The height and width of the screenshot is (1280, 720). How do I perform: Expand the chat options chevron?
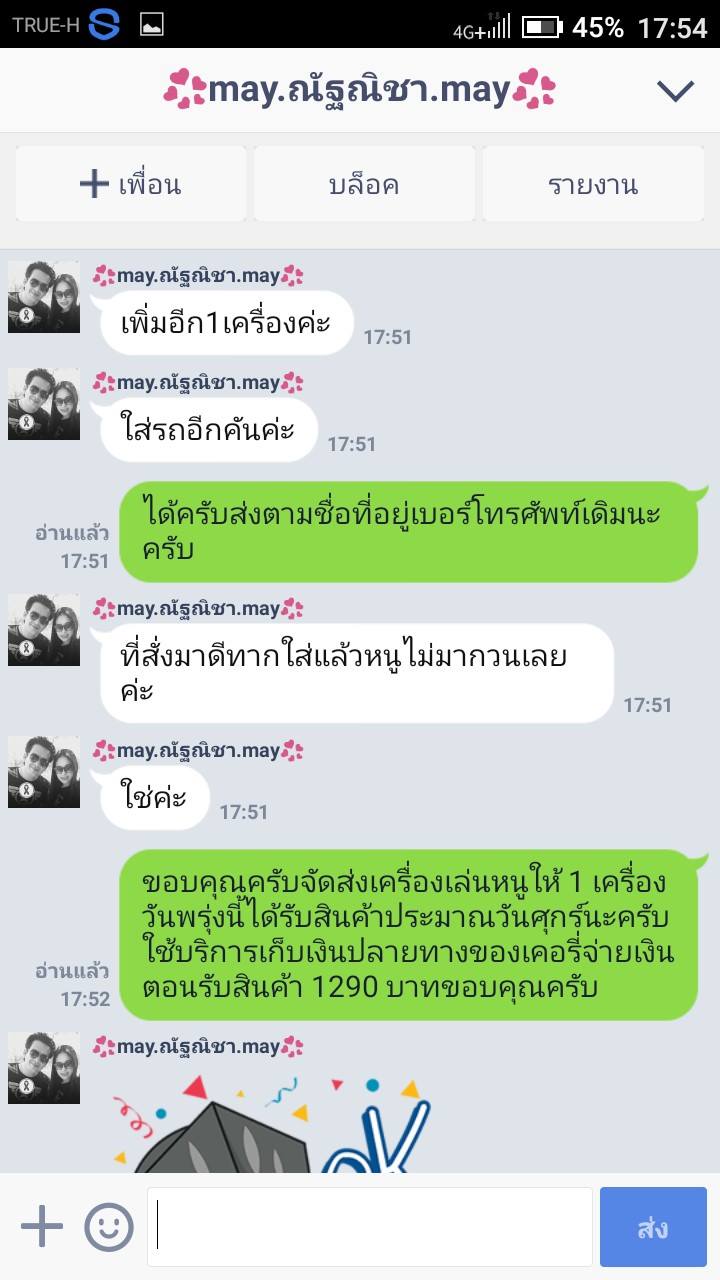tap(675, 91)
